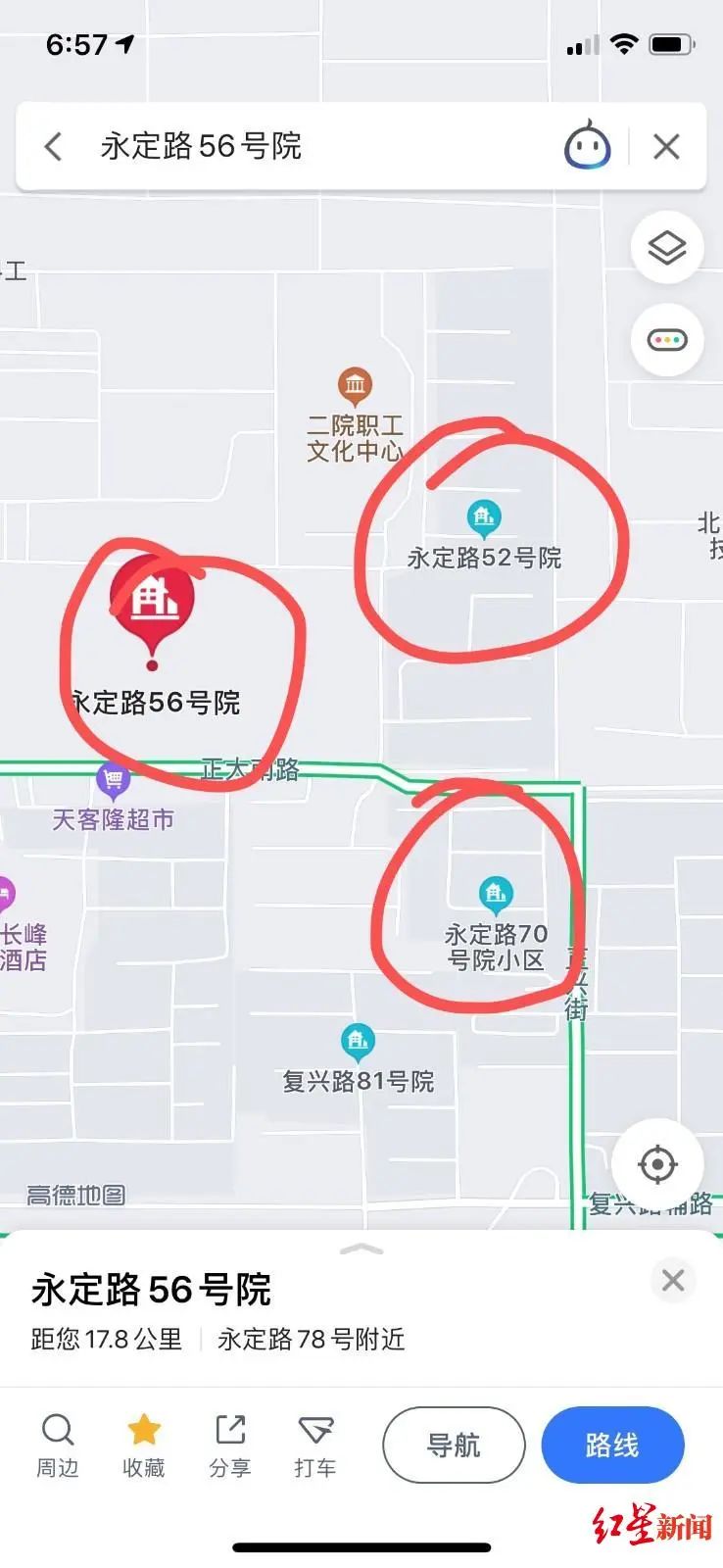Open the 二院职工文化中心 map marker
This screenshot has width=723, height=1568.
point(355,386)
